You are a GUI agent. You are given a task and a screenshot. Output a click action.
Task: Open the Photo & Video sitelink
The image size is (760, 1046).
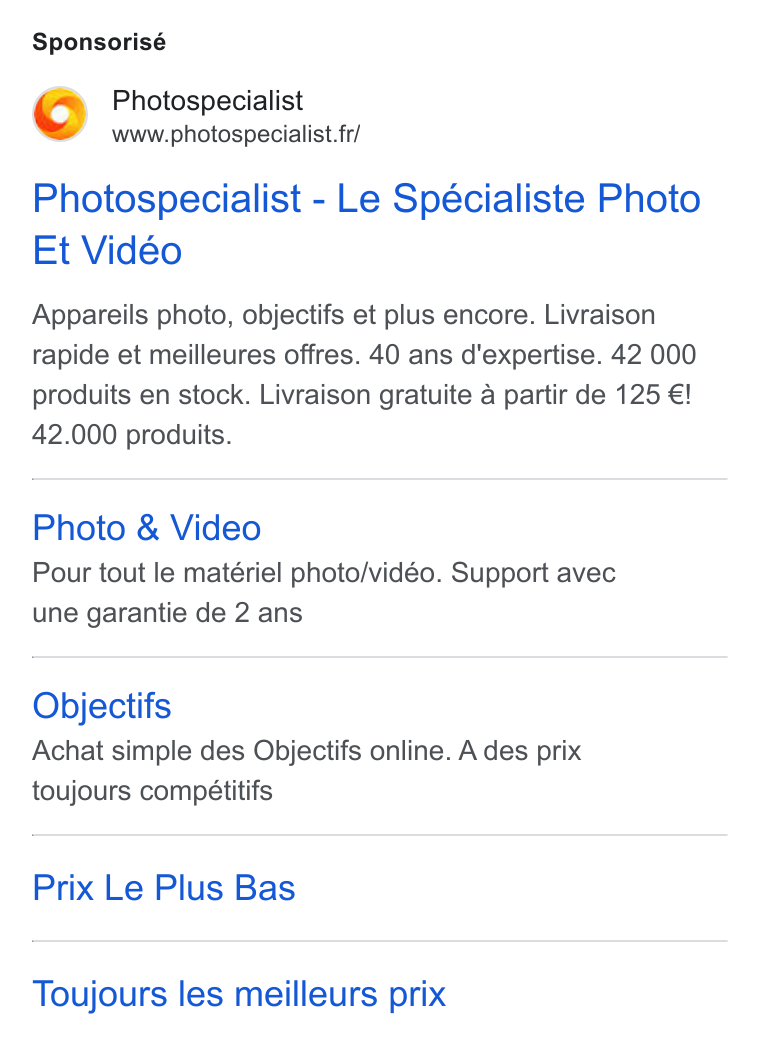(147, 528)
